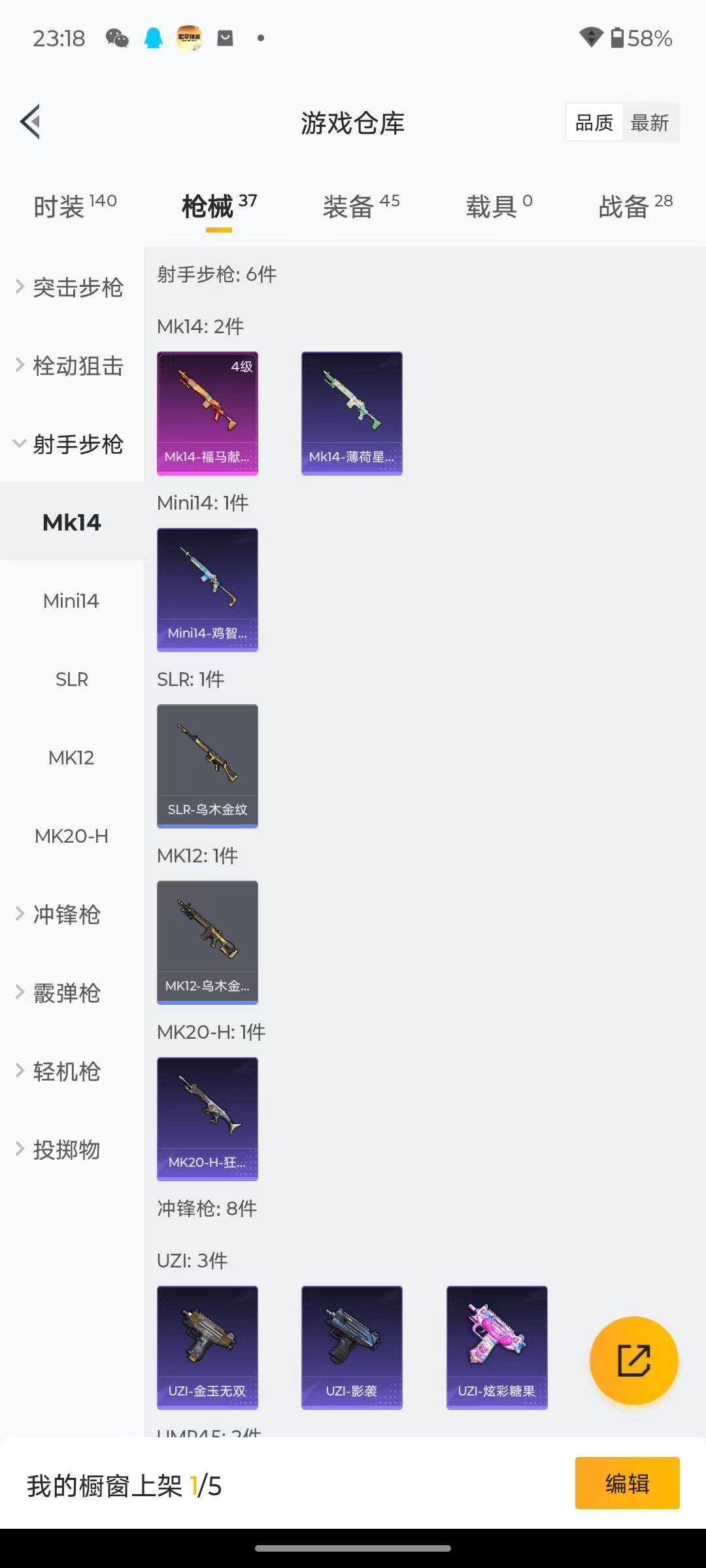Switch to the 战备 tab

pyautogui.click(x=622, y=204)
